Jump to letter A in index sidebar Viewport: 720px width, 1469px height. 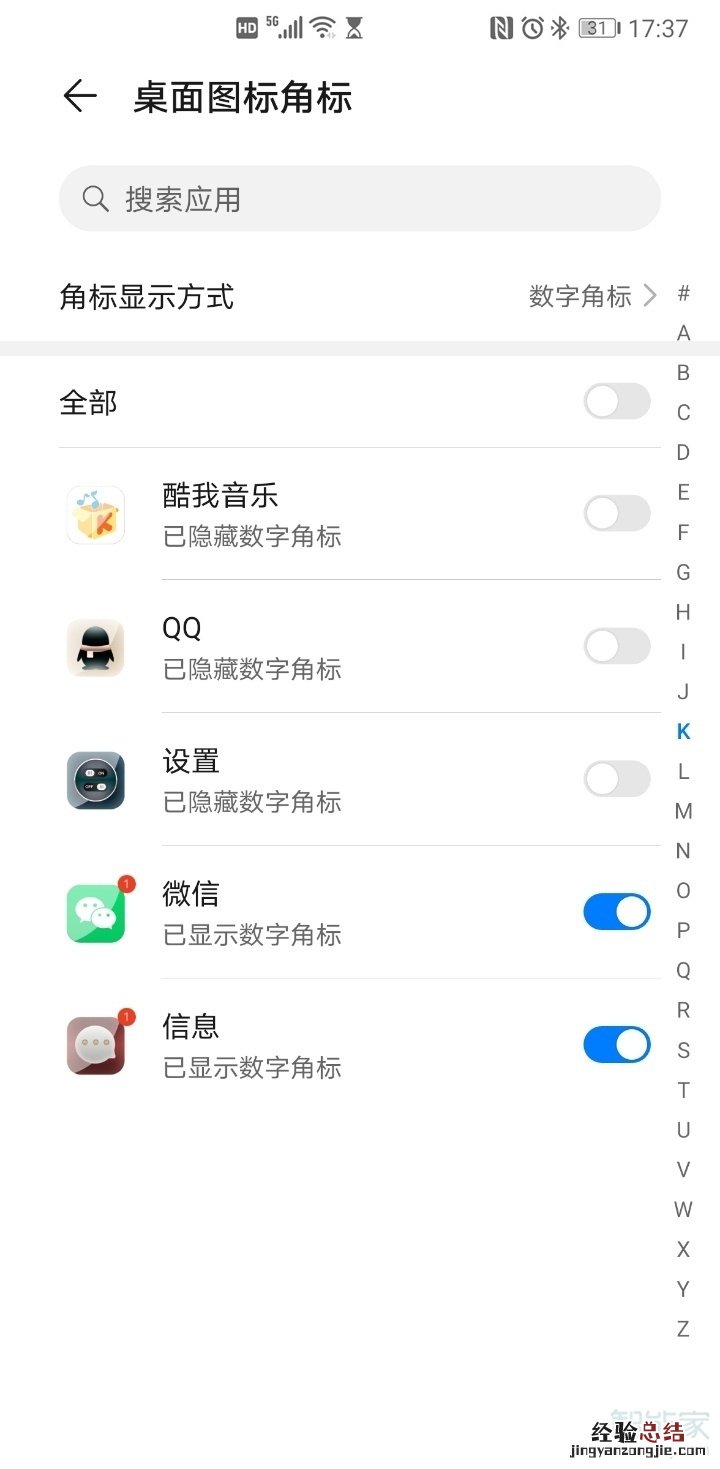tap(683, 333)
